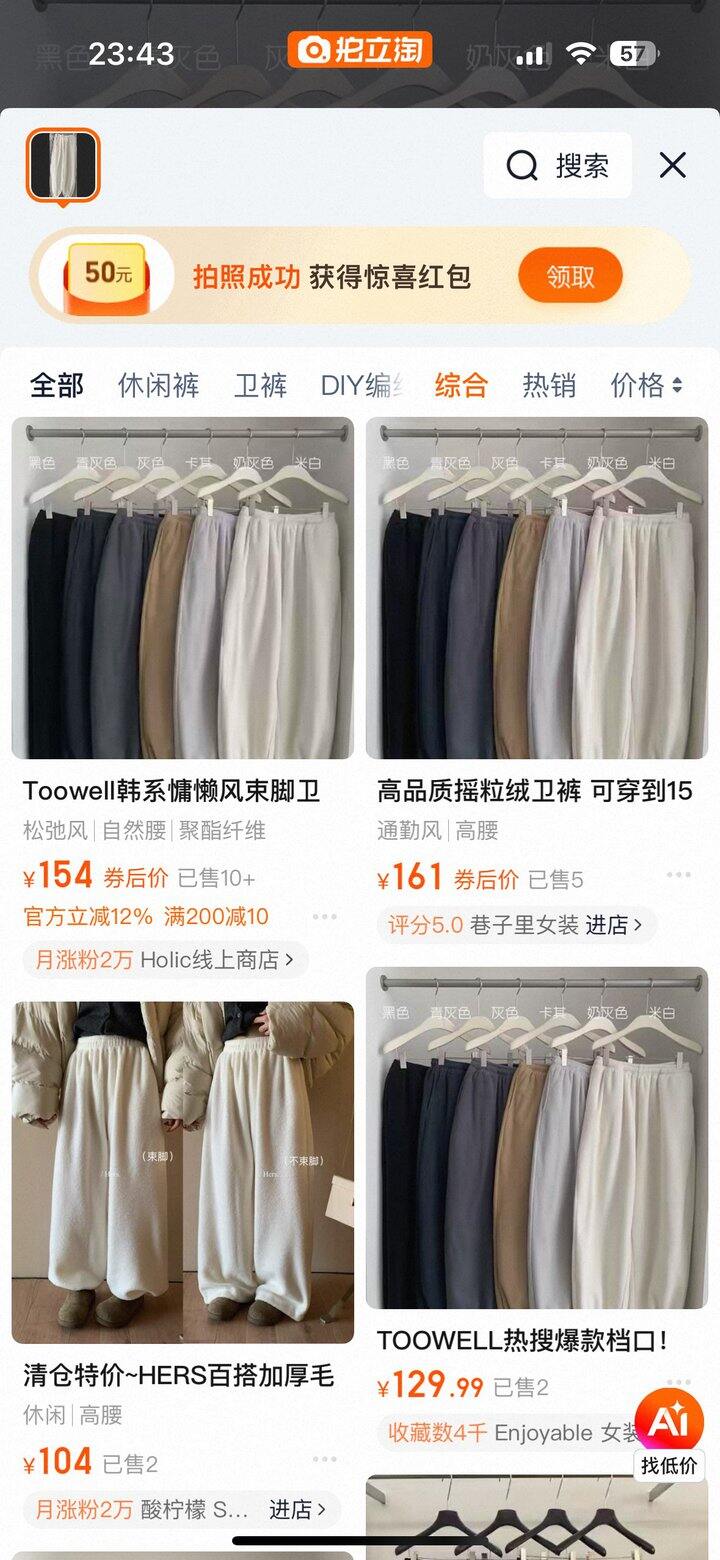Sort results by 价格
The image size is (720, 1560).
point(645,385)
